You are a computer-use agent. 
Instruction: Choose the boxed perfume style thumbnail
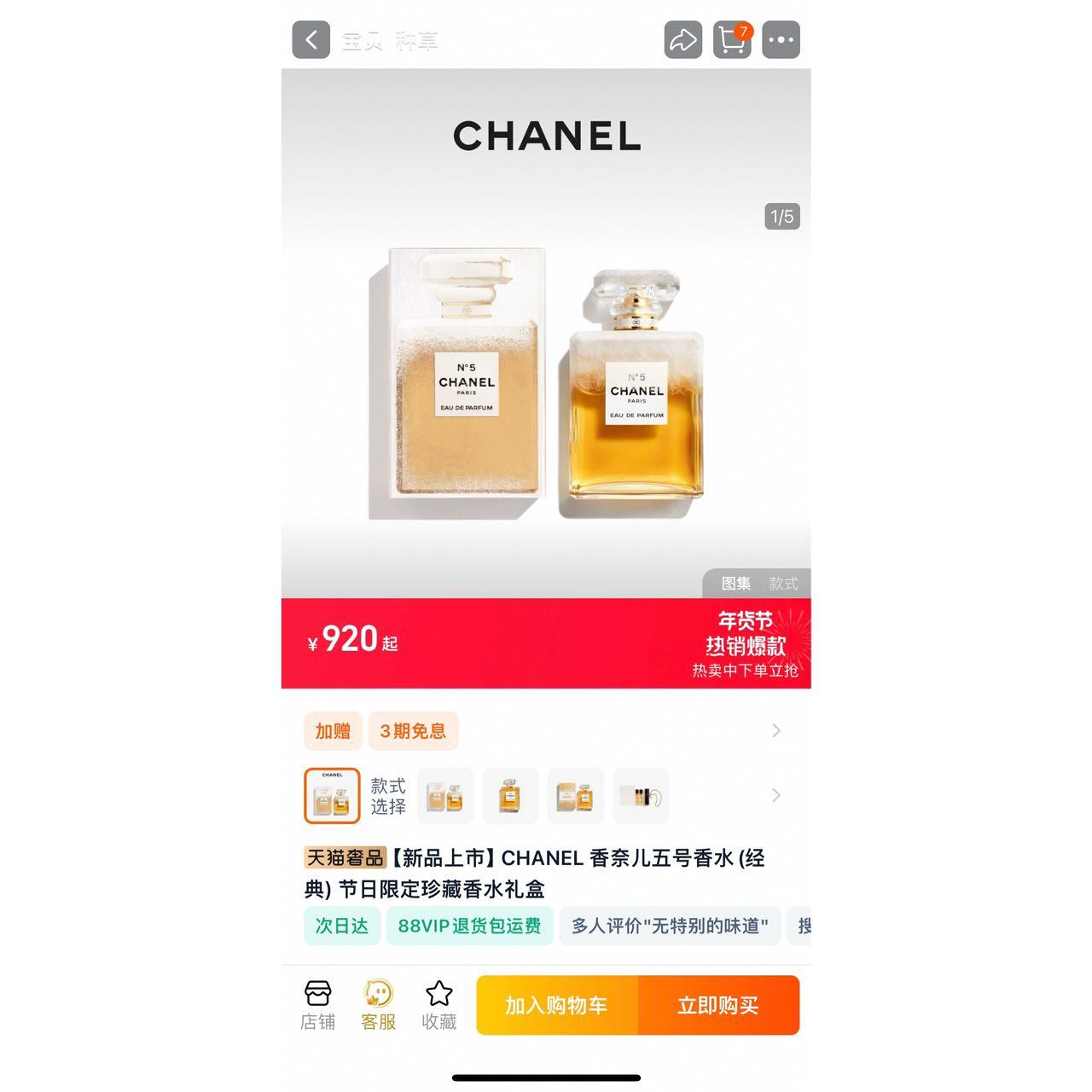[x=445, y=796]
